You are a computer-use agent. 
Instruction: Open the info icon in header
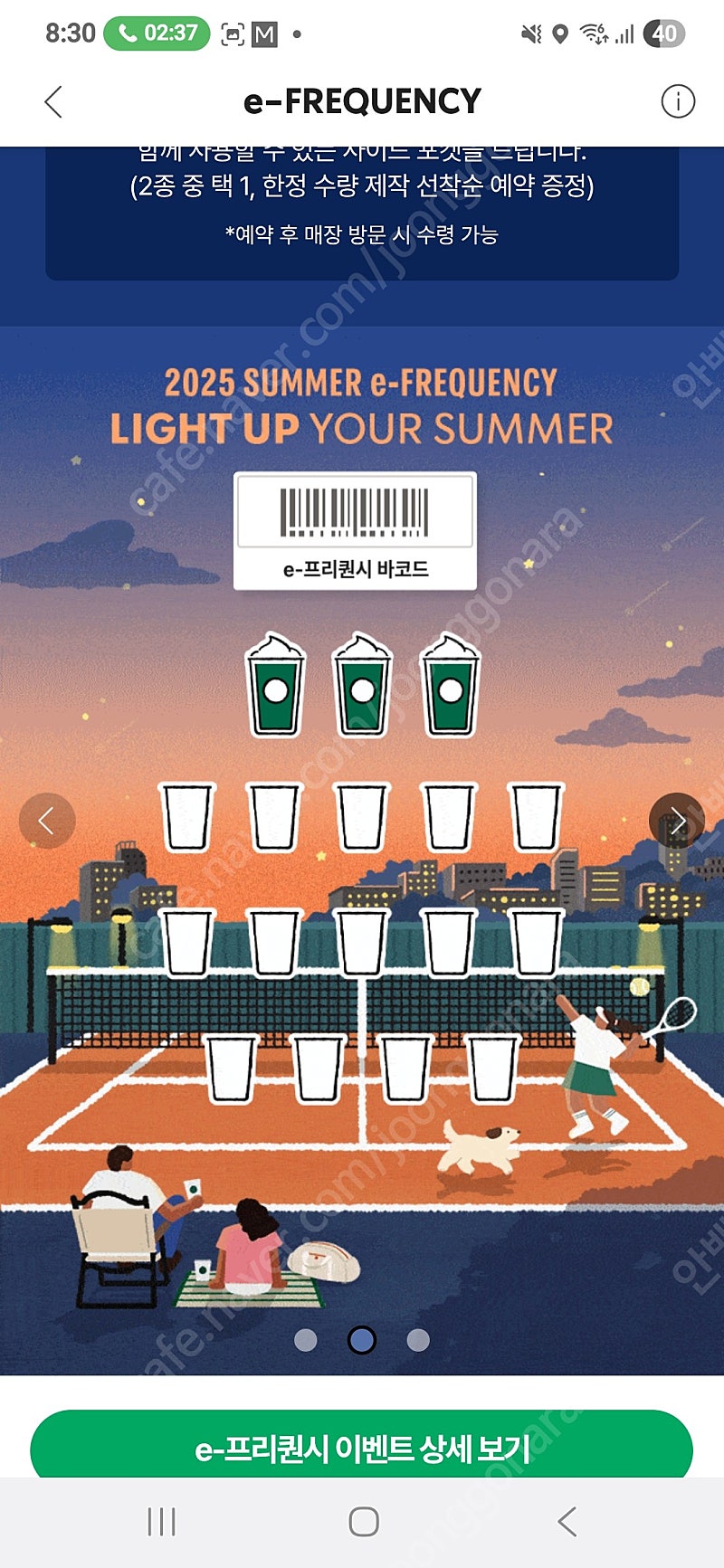coord(678,101)
